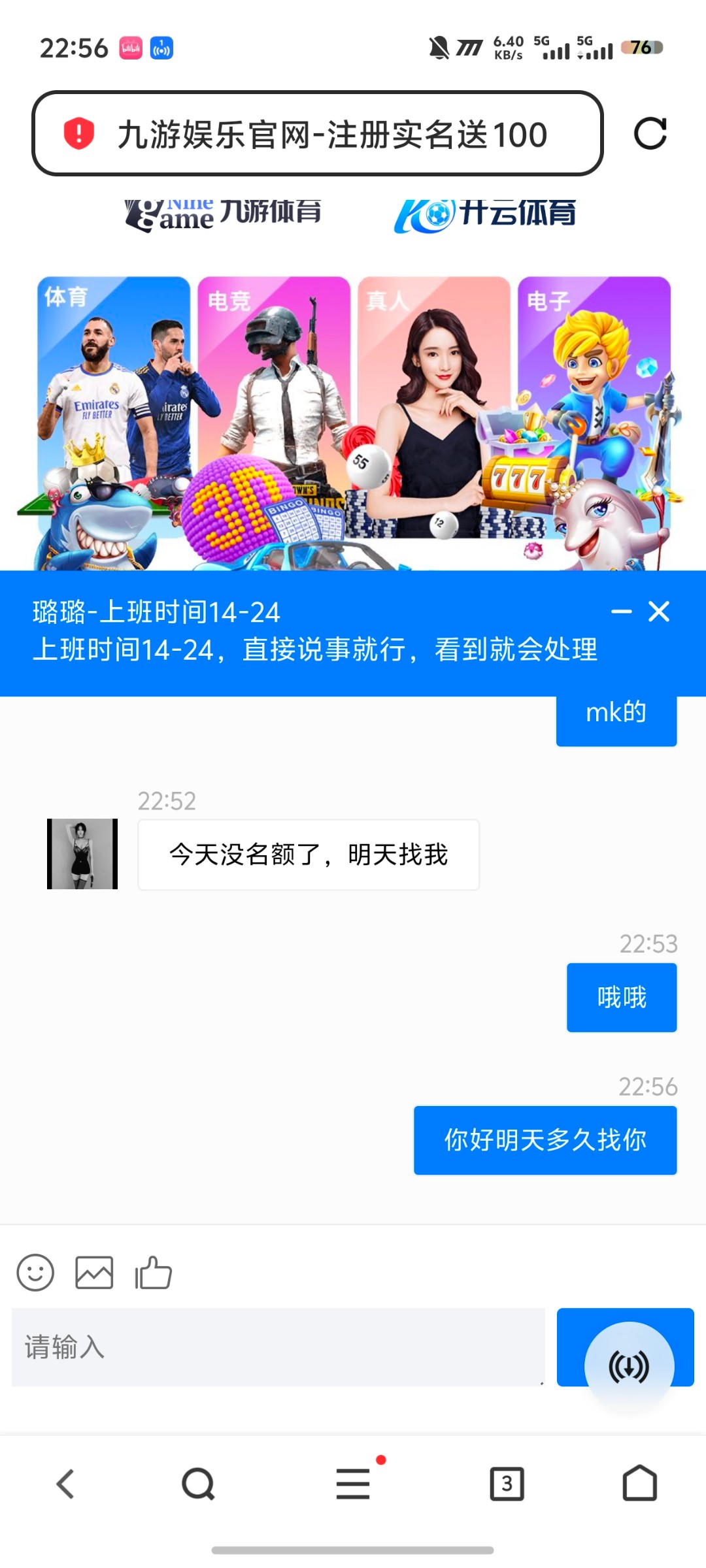Open the 电子 slots category tile
The height and width of the screenshot is (1568, 706).
[594, 405]
